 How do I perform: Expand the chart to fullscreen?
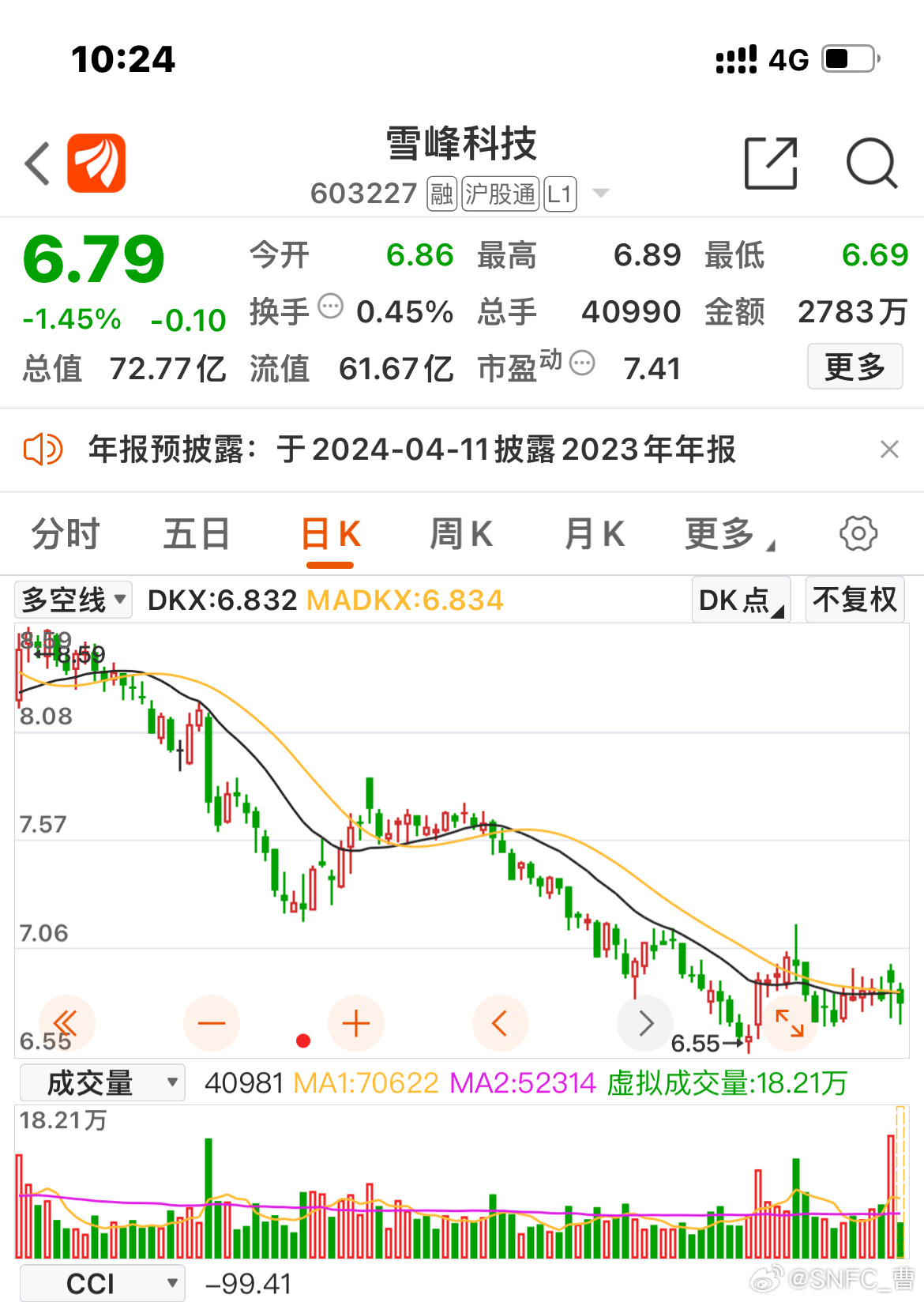[x=789, y=1024]
